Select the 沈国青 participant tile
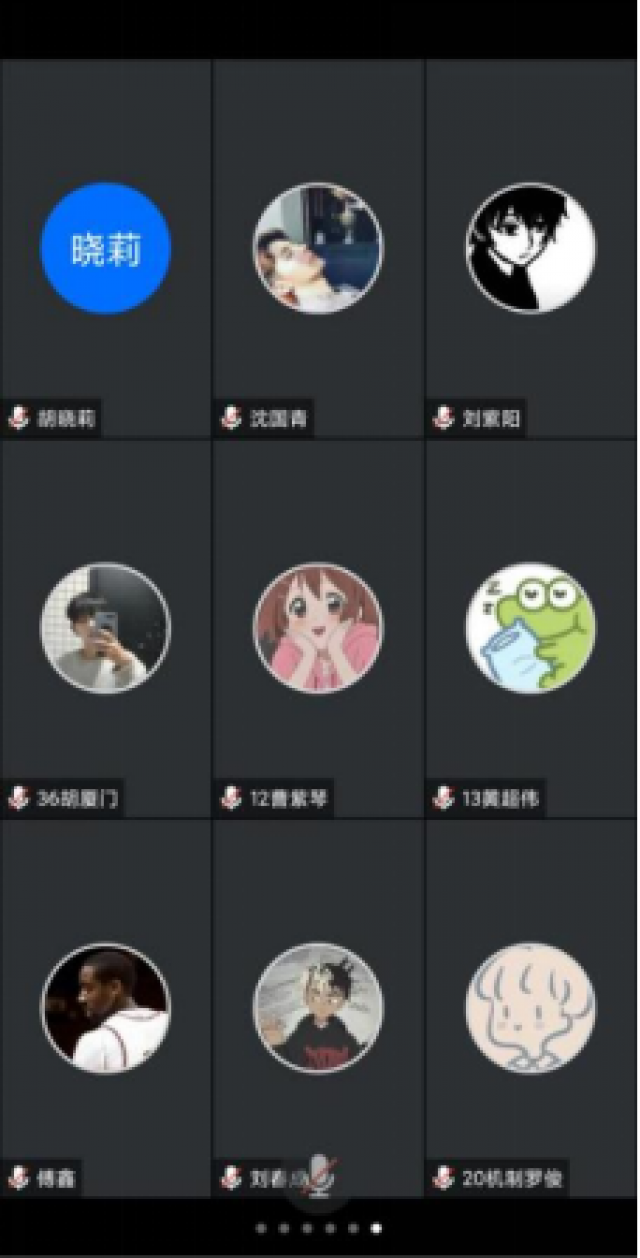The width and height of the screenshot is (640, 1258). (318, 248)
